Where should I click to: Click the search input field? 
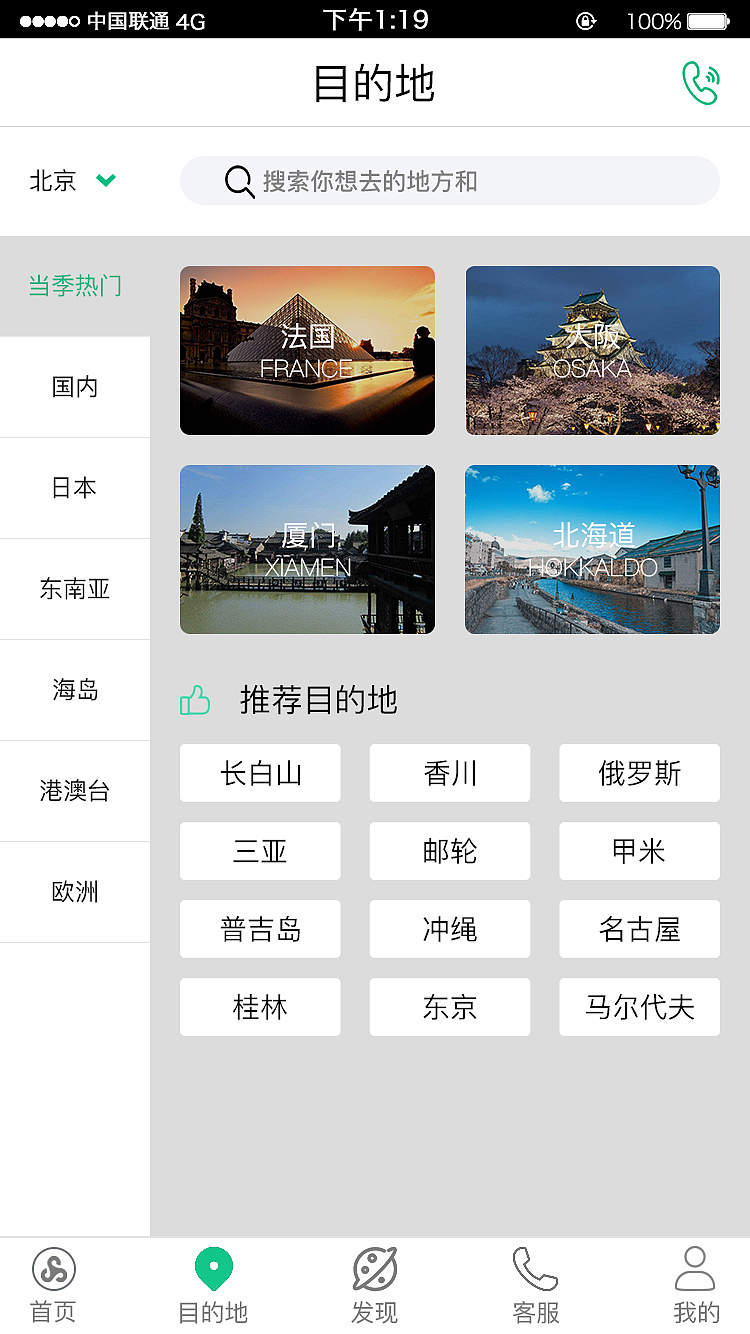(x=450, y=181)
